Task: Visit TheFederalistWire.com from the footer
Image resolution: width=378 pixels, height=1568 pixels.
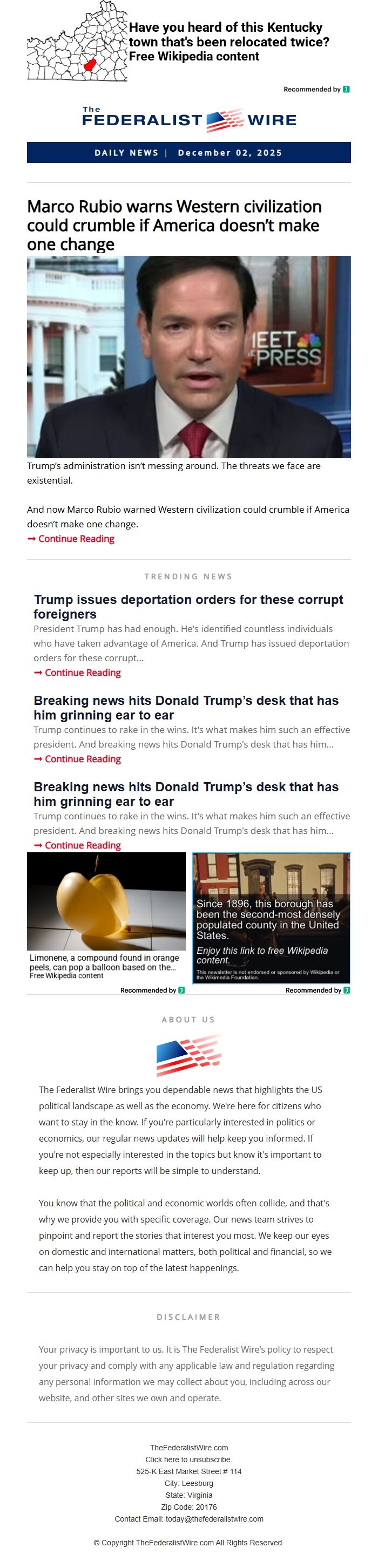Action: coord(188,1448)
